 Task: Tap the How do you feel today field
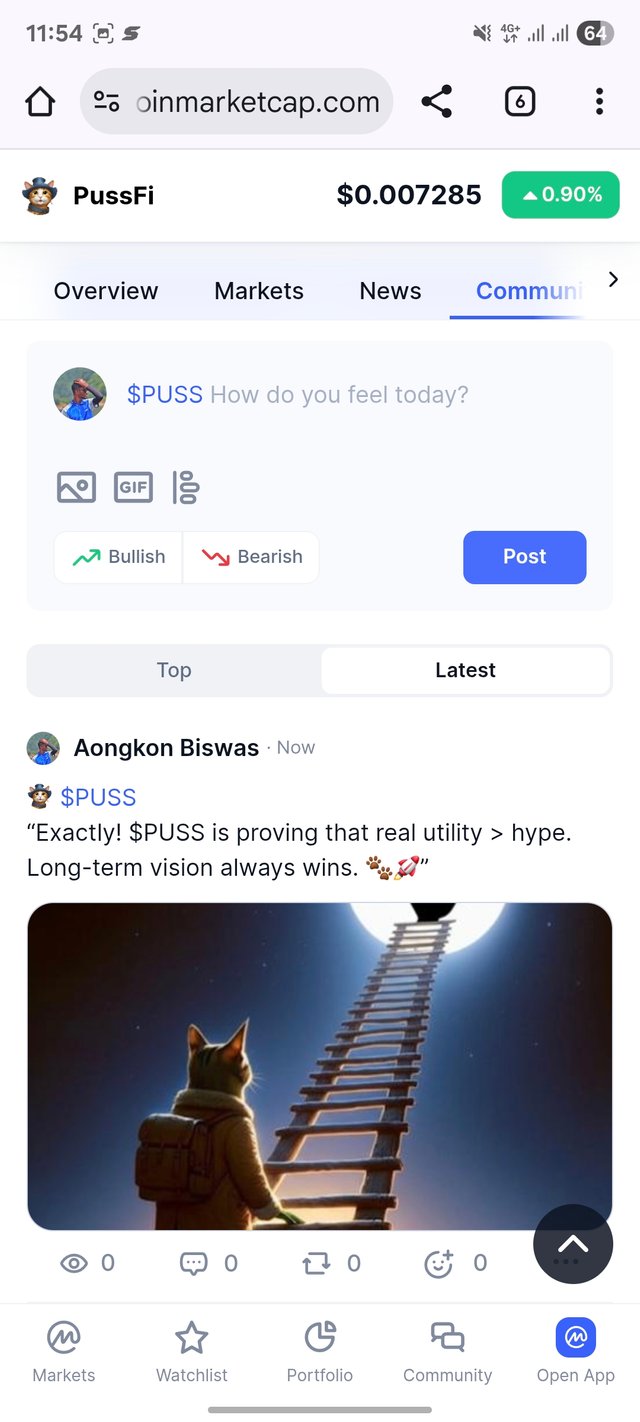(x=338, y=395)
